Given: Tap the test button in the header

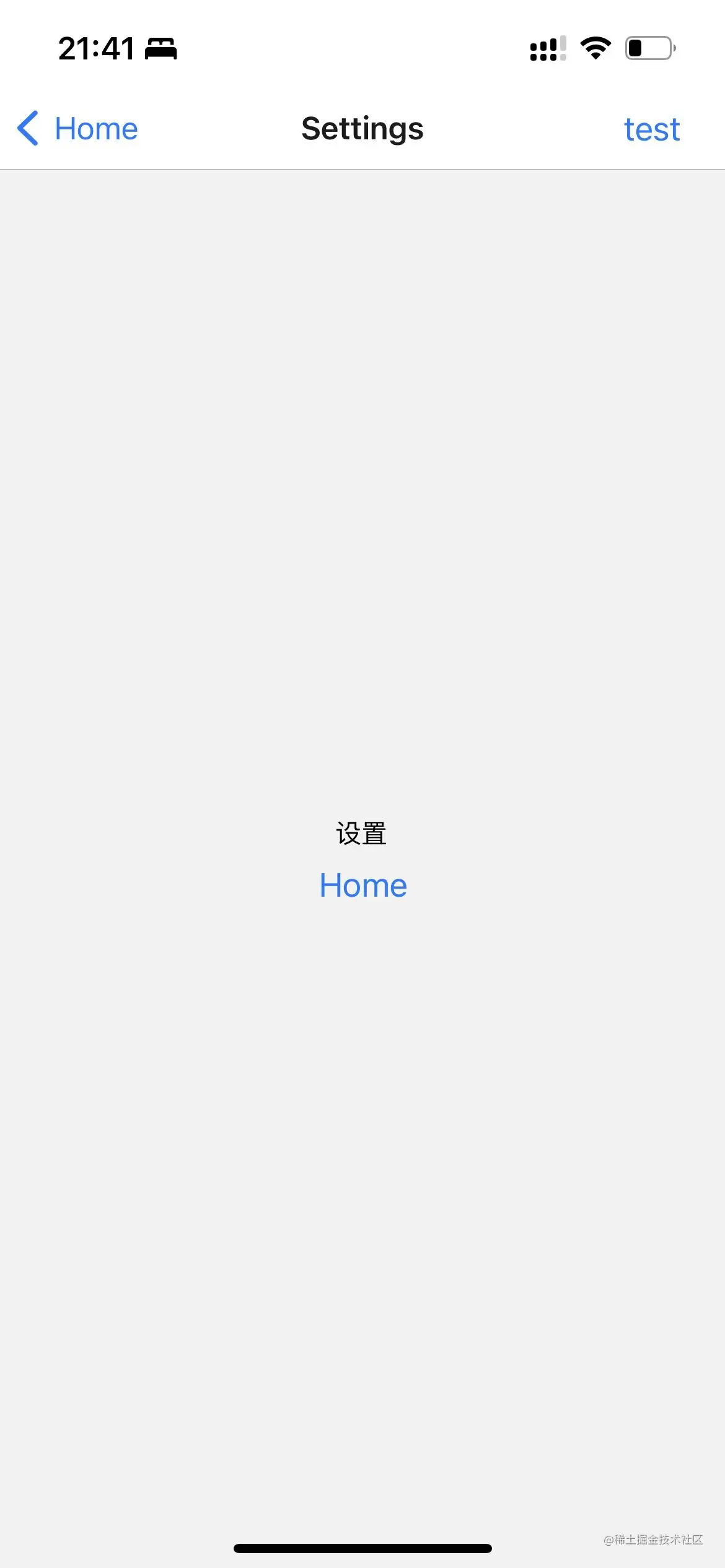Looking at the screenshot, I should (651, 130).
